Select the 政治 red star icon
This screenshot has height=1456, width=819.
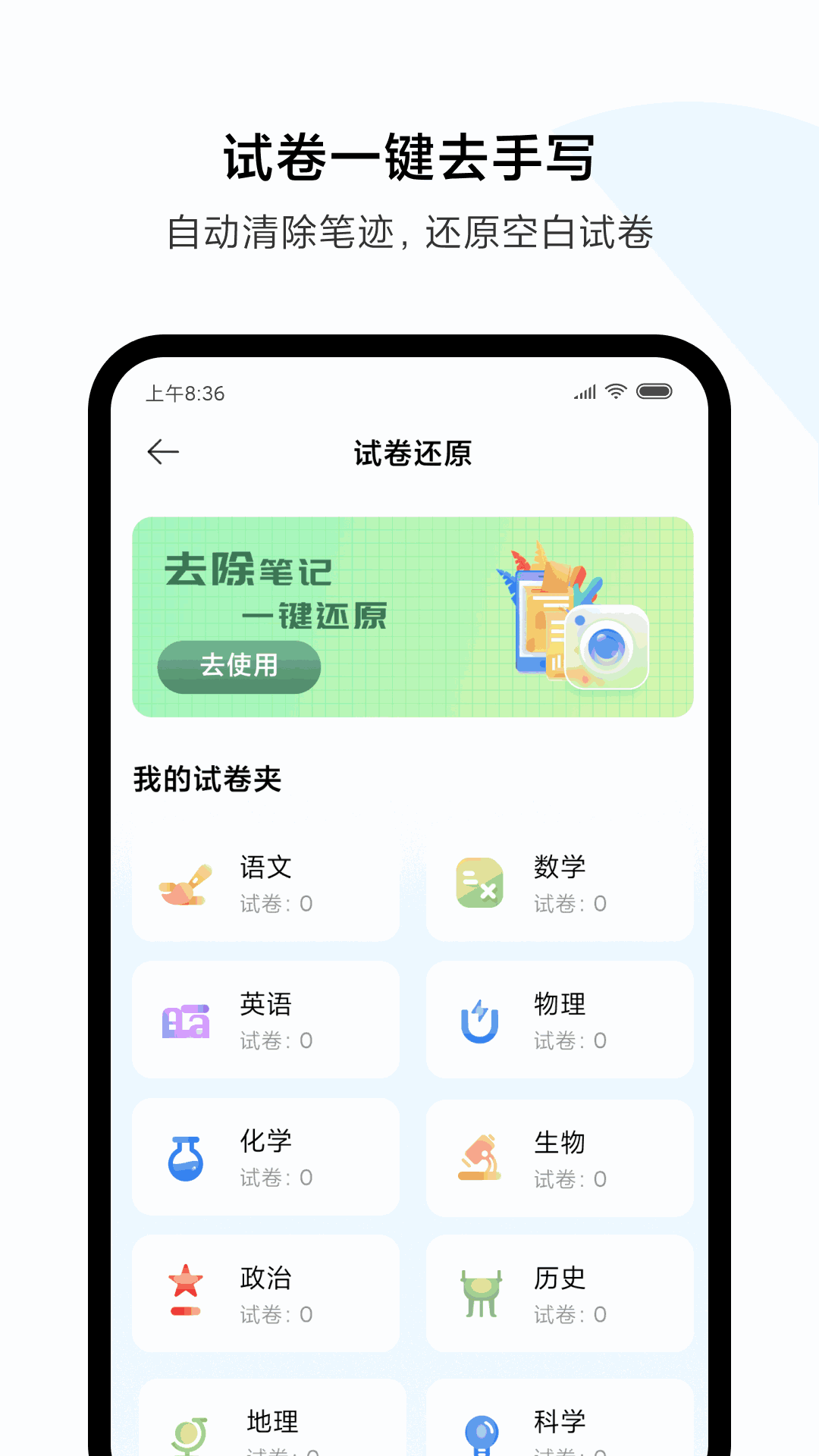[x=186, y=1295]
